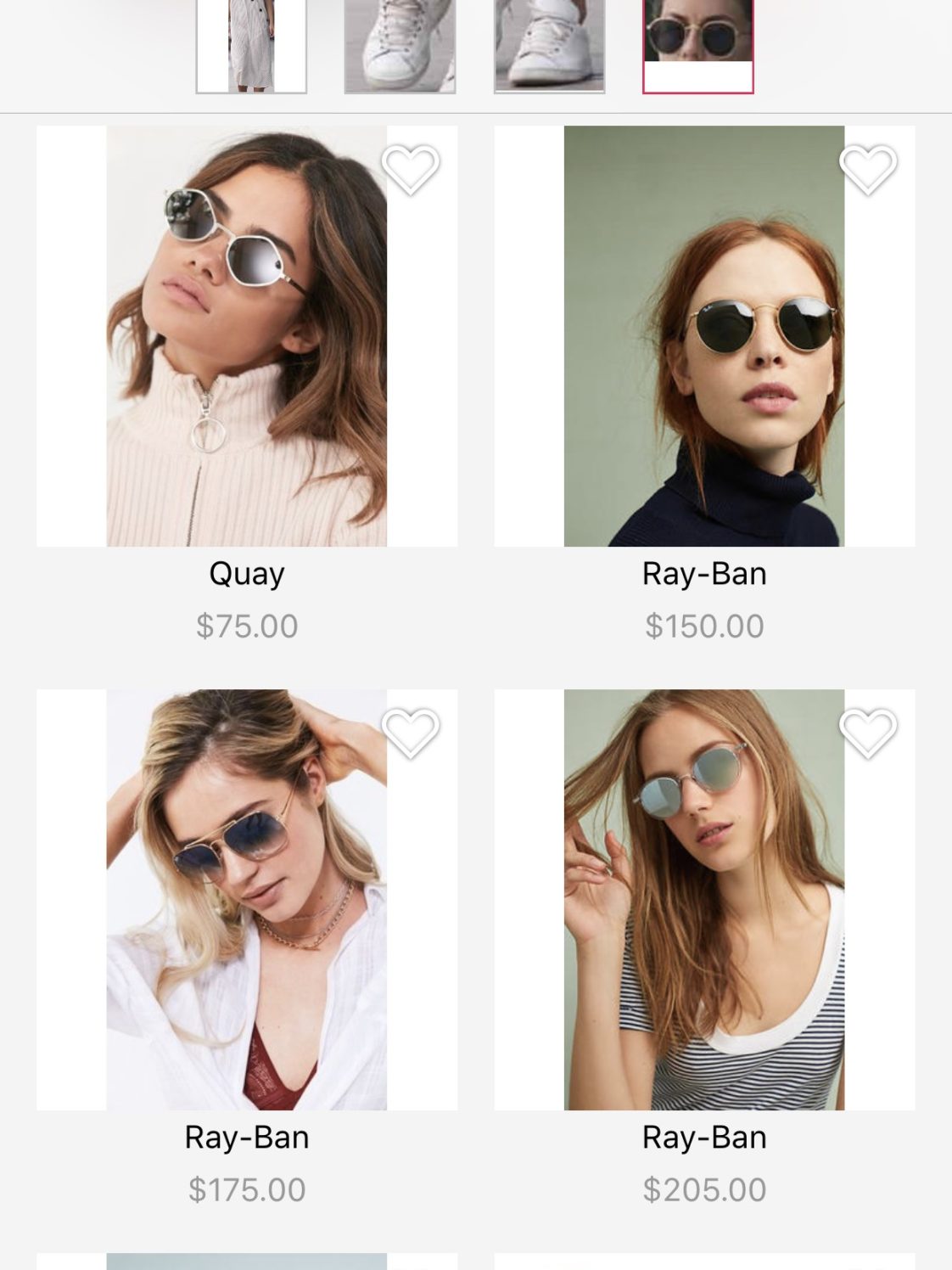Select the striped dress crop thumbnail
This screenshot has height=1270, width=952.
251,45
